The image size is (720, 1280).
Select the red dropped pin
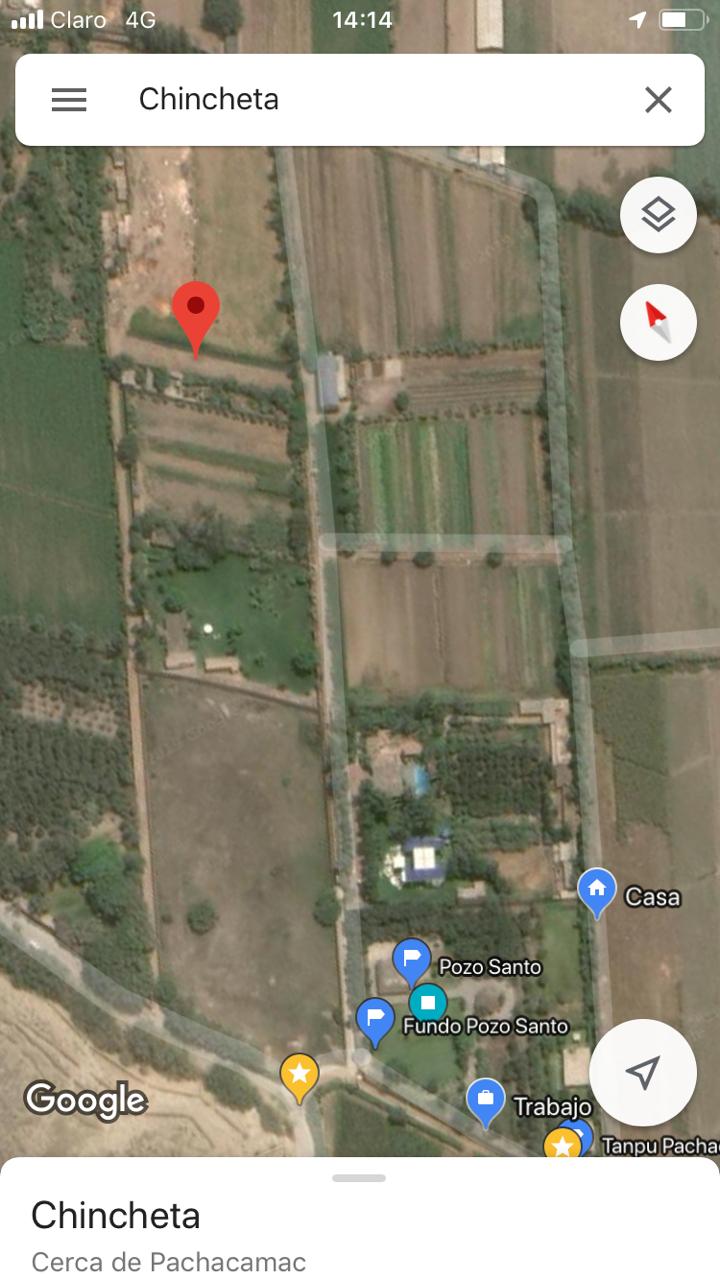(196, 312)
